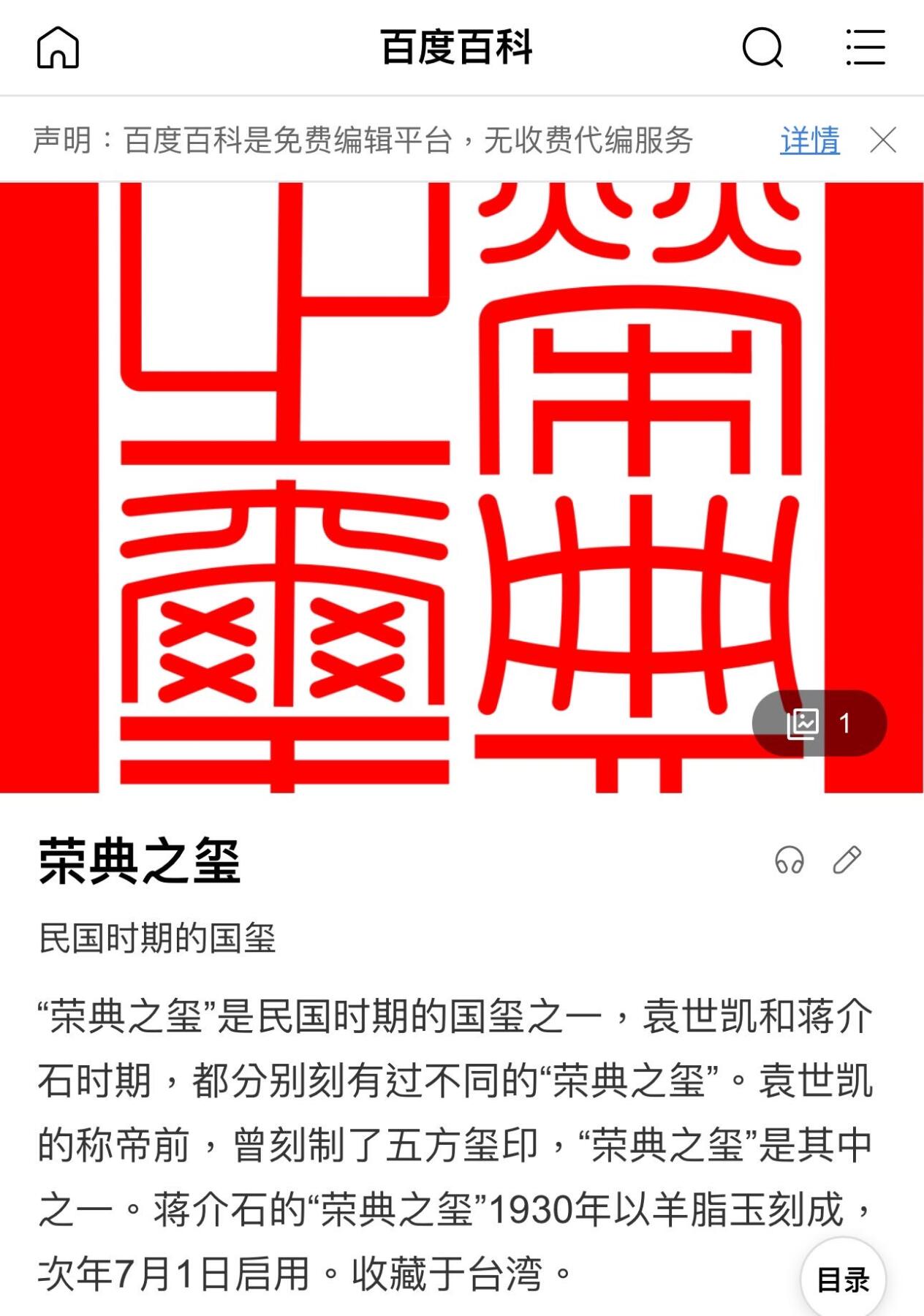The height and width of the screenshot is (1316, 924).
Task: Open the list menu icon
Action: (x=866, y=48)
